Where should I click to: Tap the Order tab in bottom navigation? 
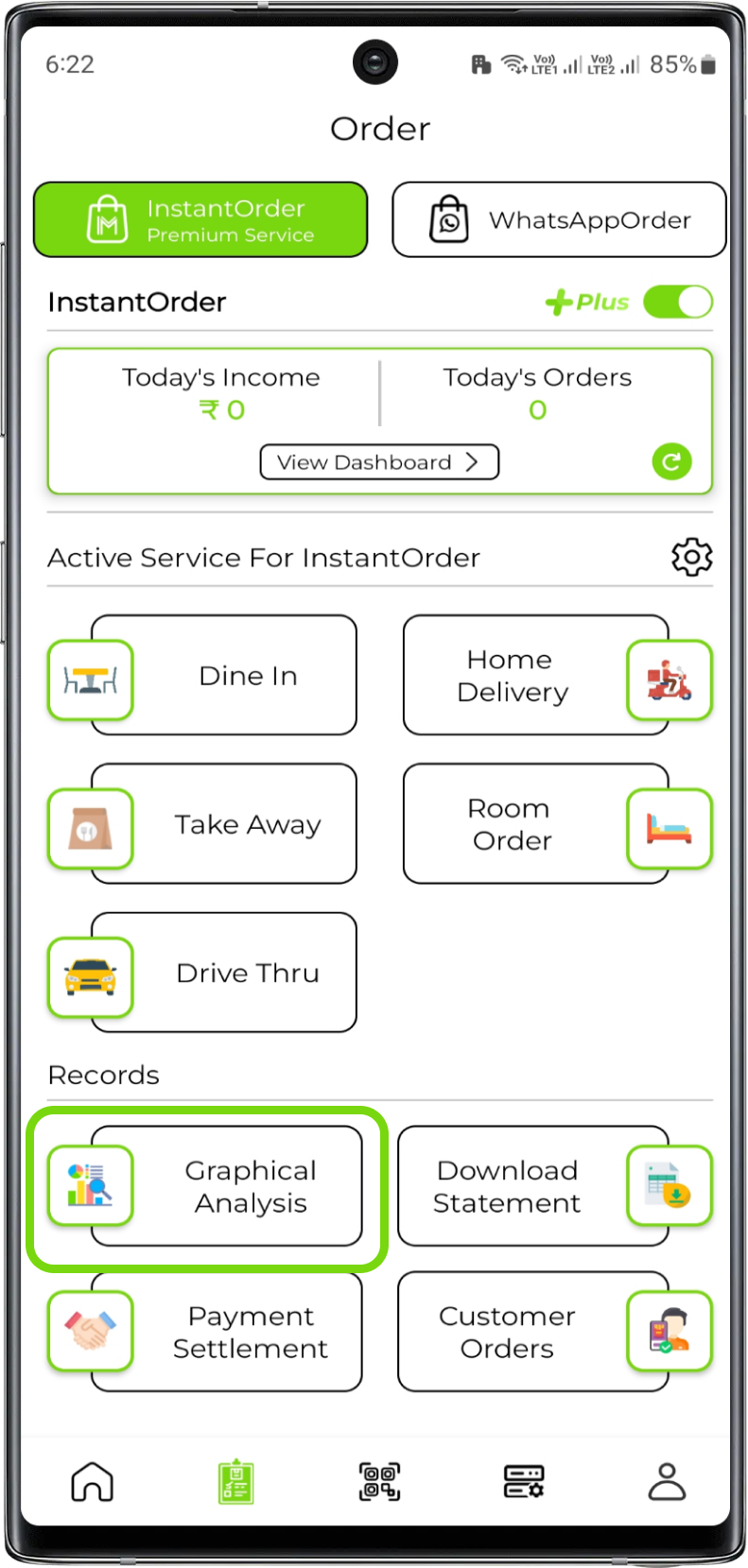click(x=235, y=1481)
